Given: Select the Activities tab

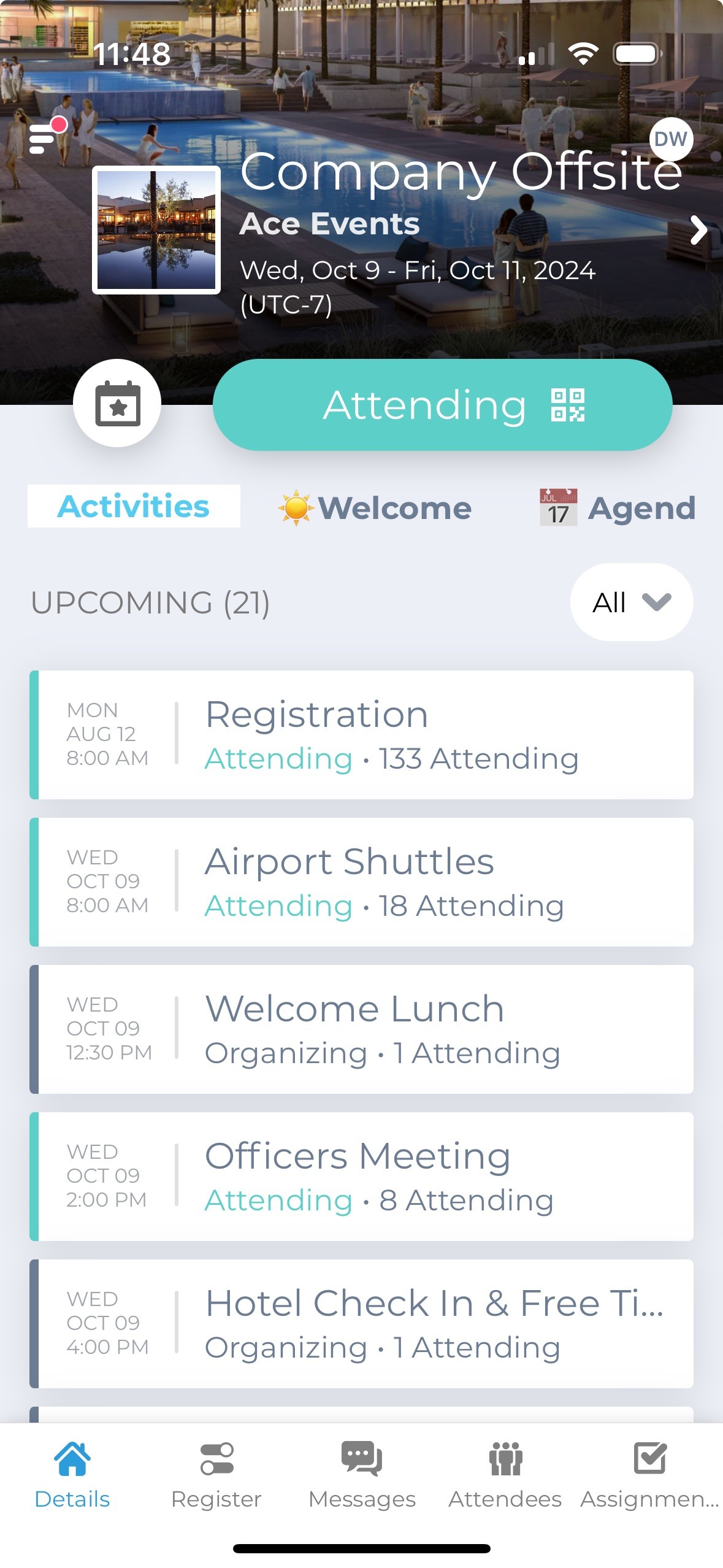Looking at the screenshot, I should tap(134, 506).
